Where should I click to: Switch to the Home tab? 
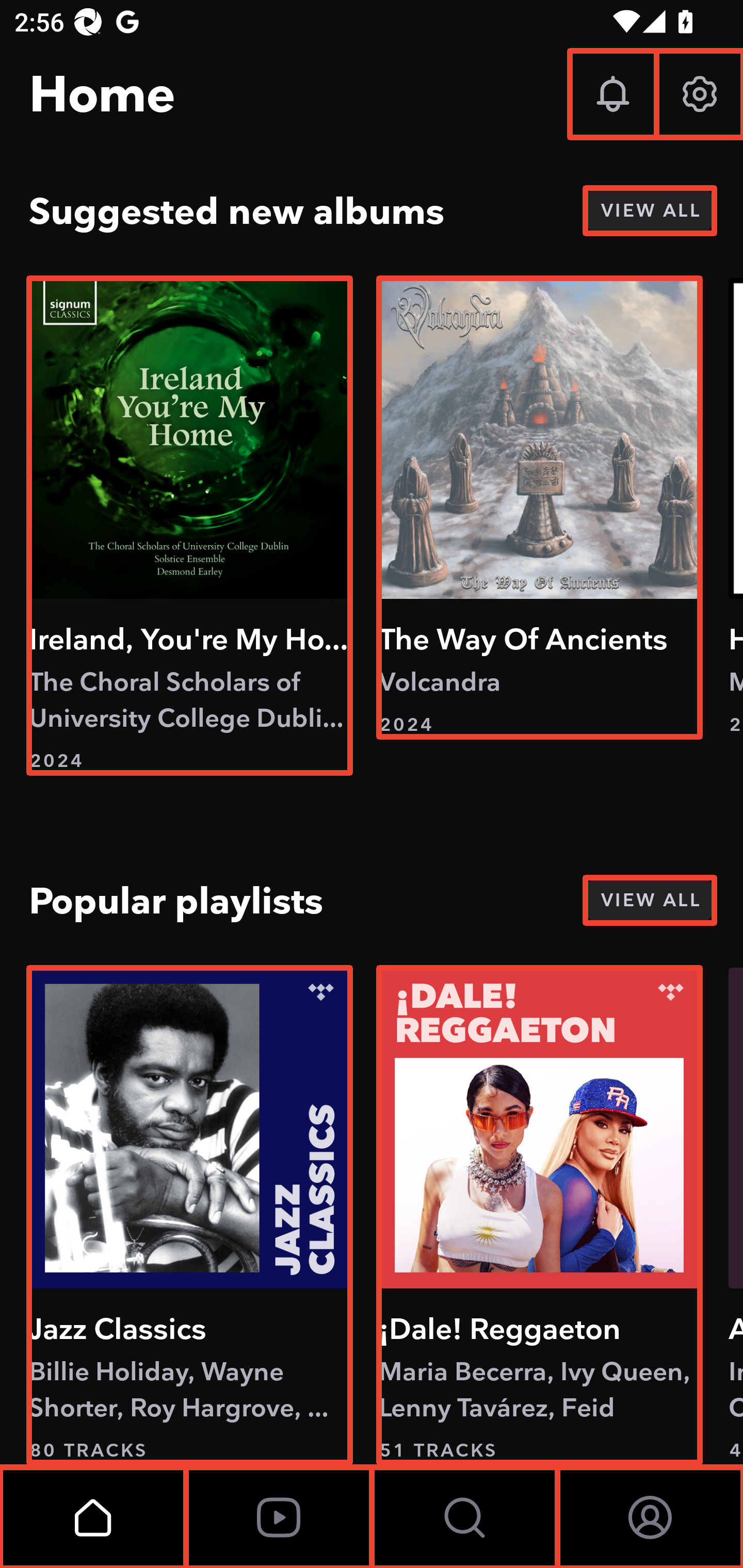coord(92,1517)
